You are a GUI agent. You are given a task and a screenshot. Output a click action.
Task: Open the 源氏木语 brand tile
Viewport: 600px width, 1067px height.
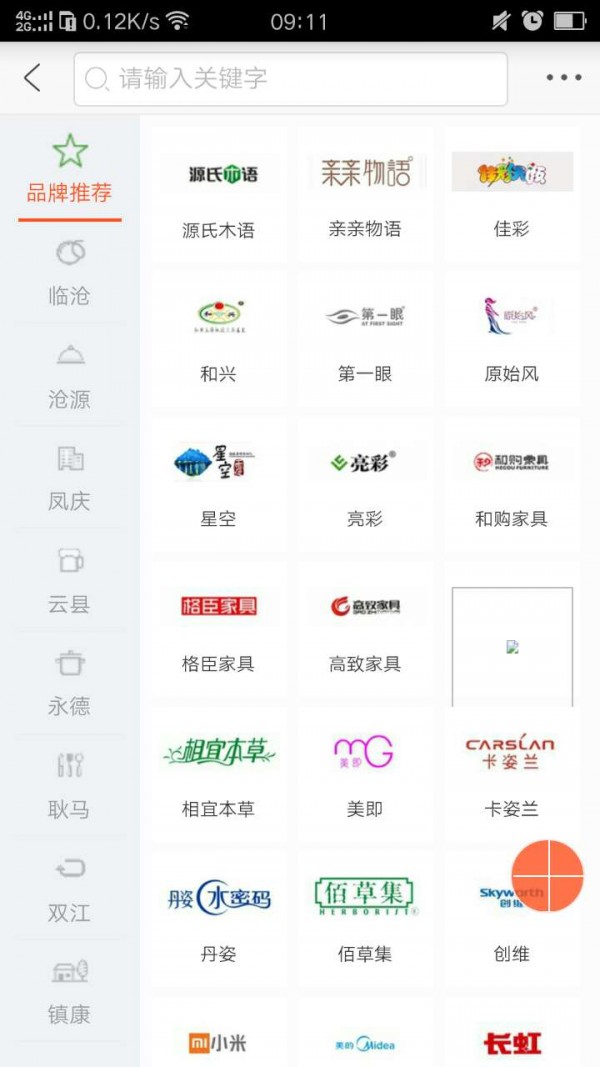(218, 195)
